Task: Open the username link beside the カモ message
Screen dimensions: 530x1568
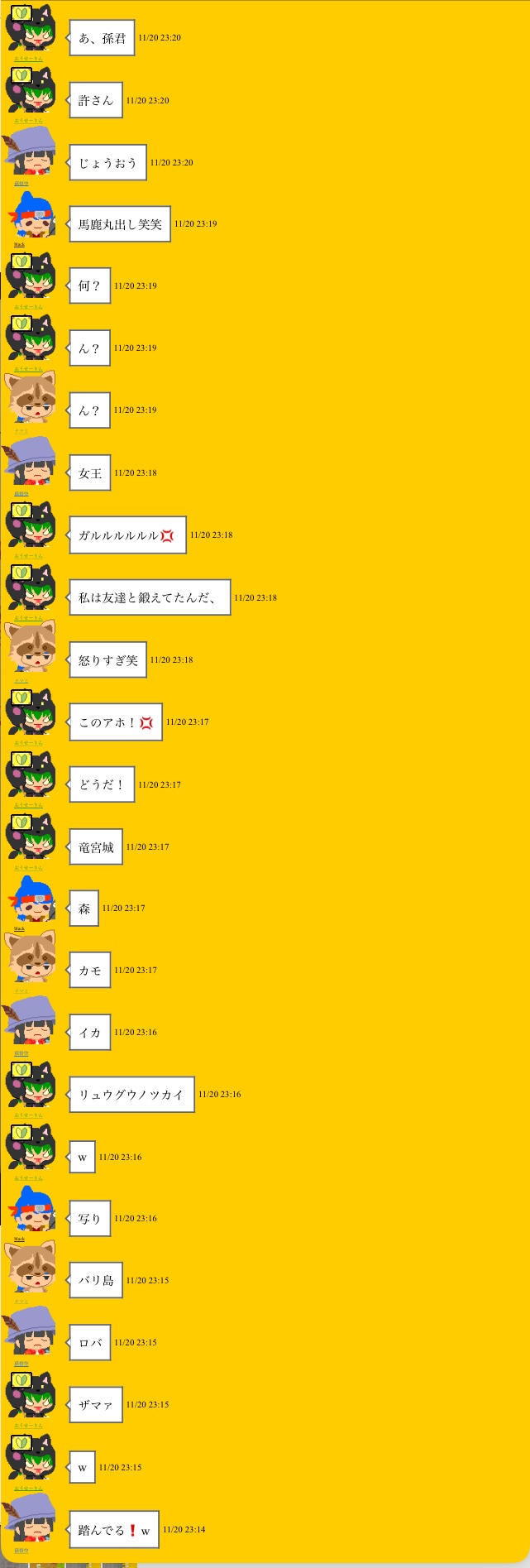Action: [21, 991]
